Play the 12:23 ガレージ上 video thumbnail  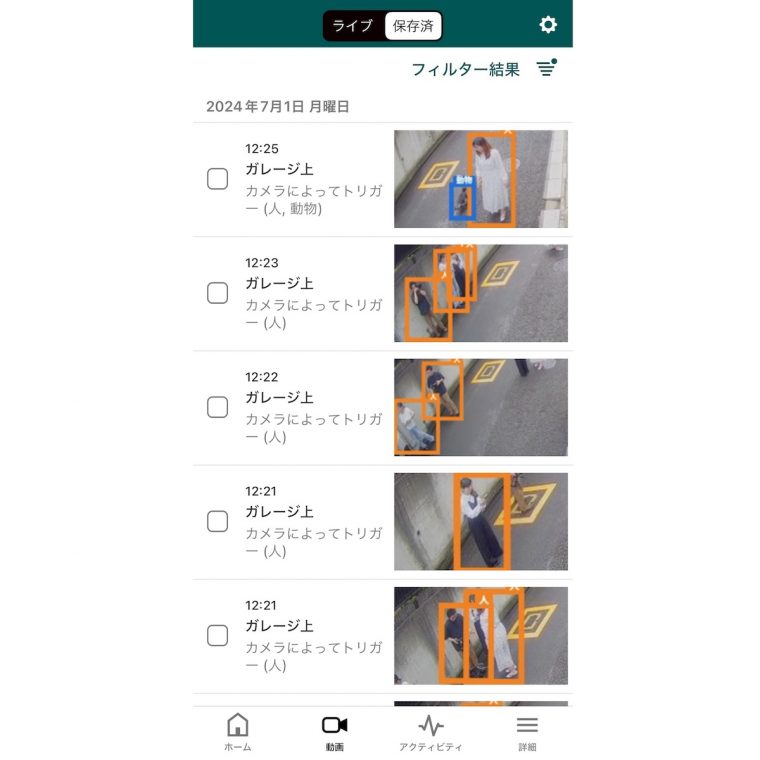point(480,293)
